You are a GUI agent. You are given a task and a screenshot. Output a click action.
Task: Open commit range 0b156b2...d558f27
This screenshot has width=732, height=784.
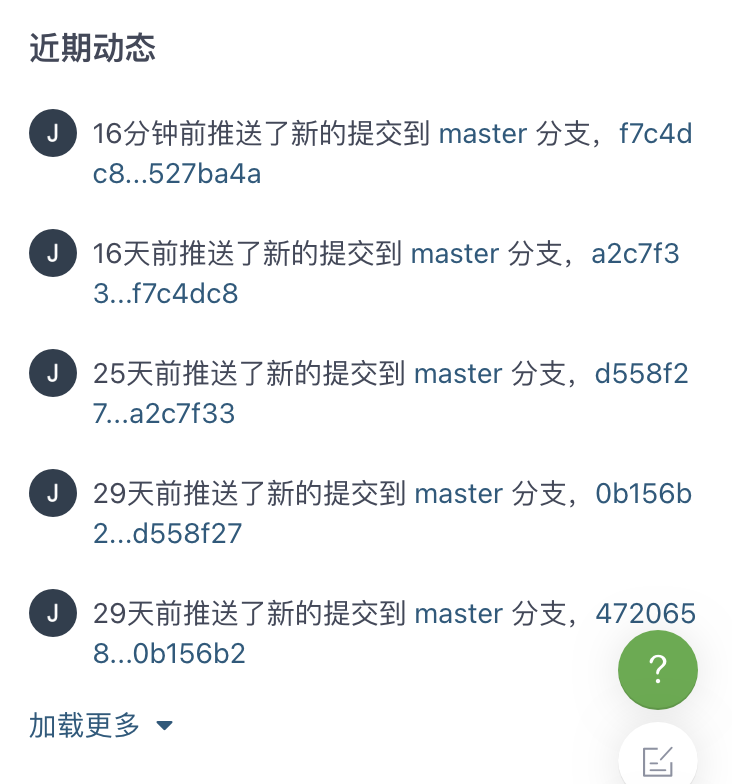(x=167, y=534)
